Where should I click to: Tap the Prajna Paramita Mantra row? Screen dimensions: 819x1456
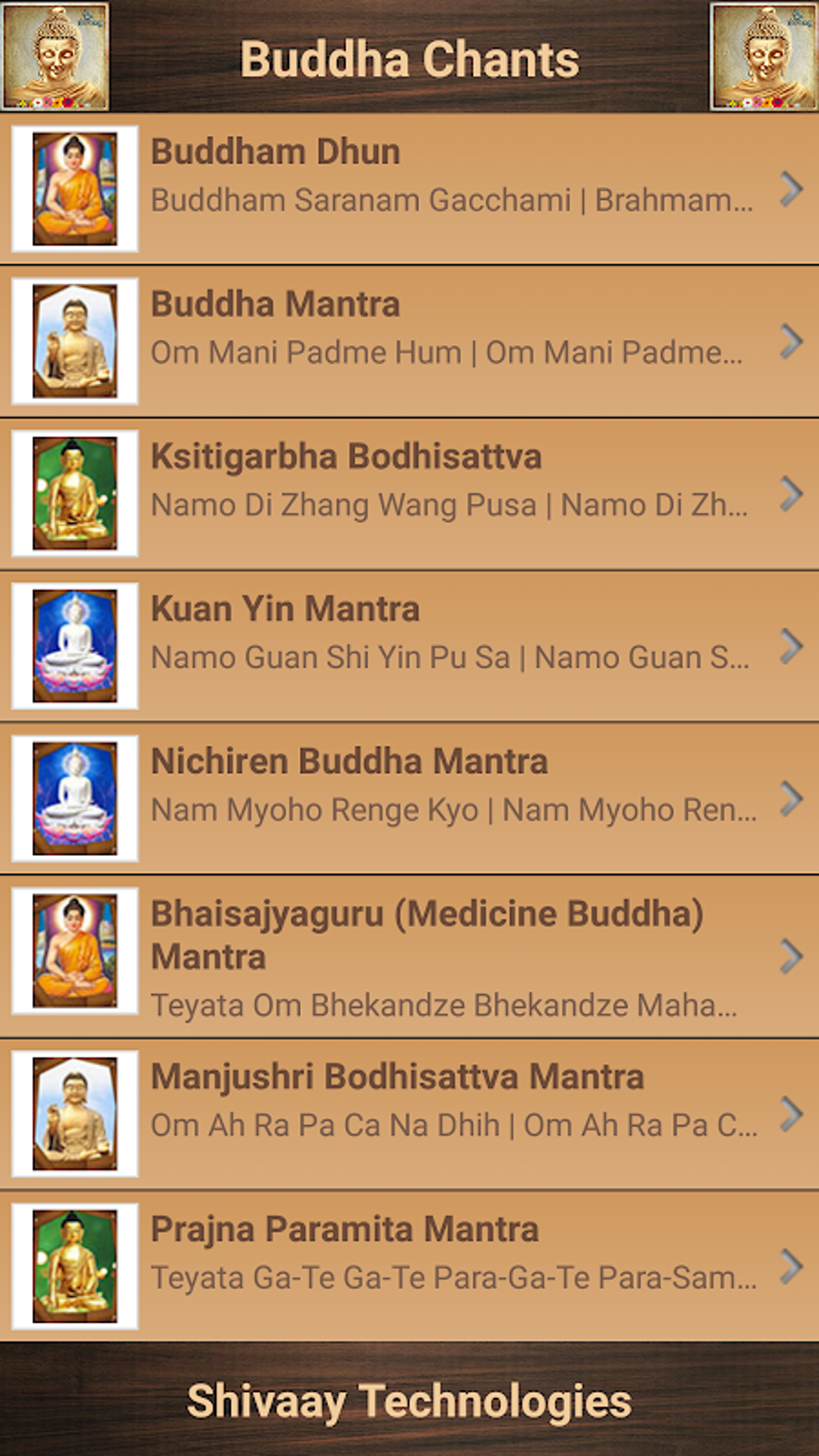click(409, 1266)
